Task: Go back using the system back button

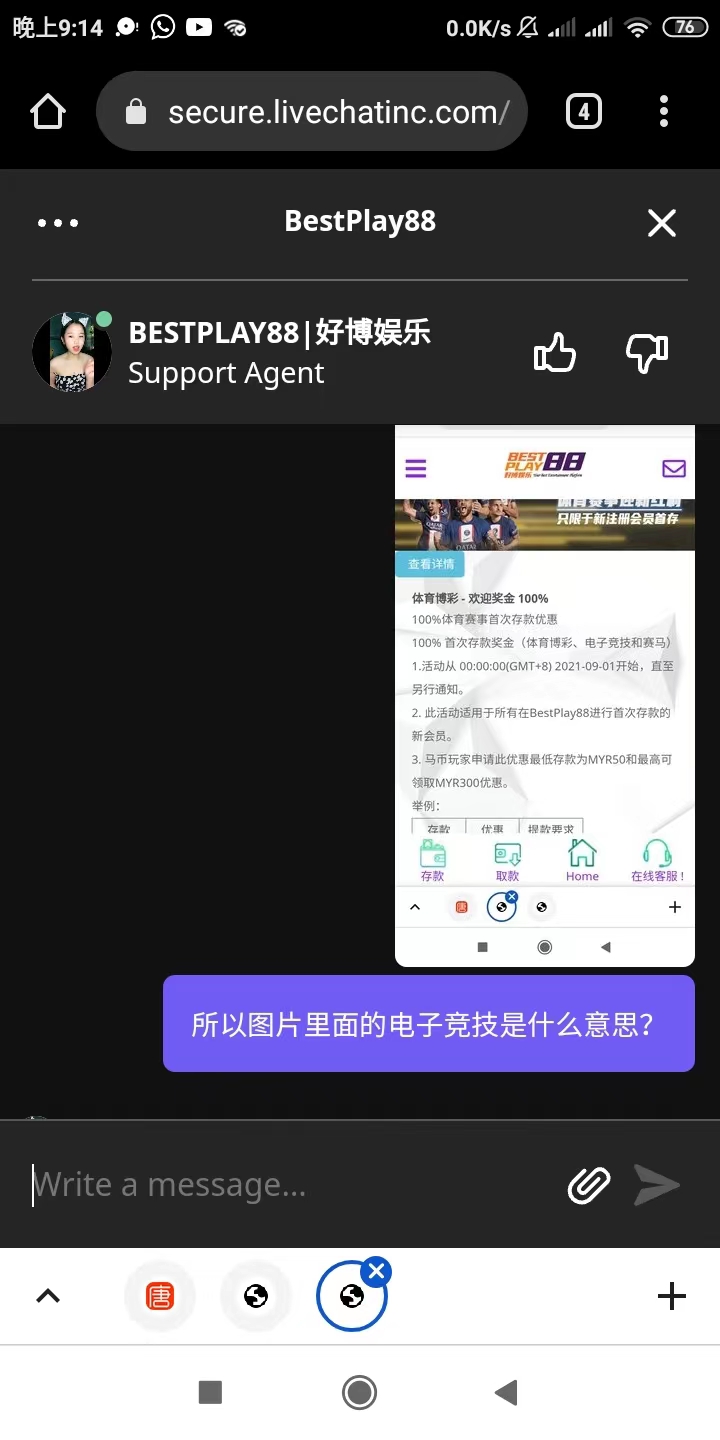Action: coord(507,1392)
